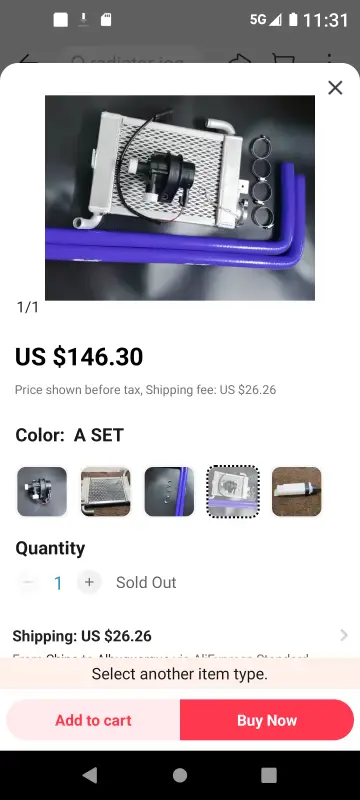Select the radiator-only color option
This screenshot has height=800, width=360.
(x=106, y=492)
